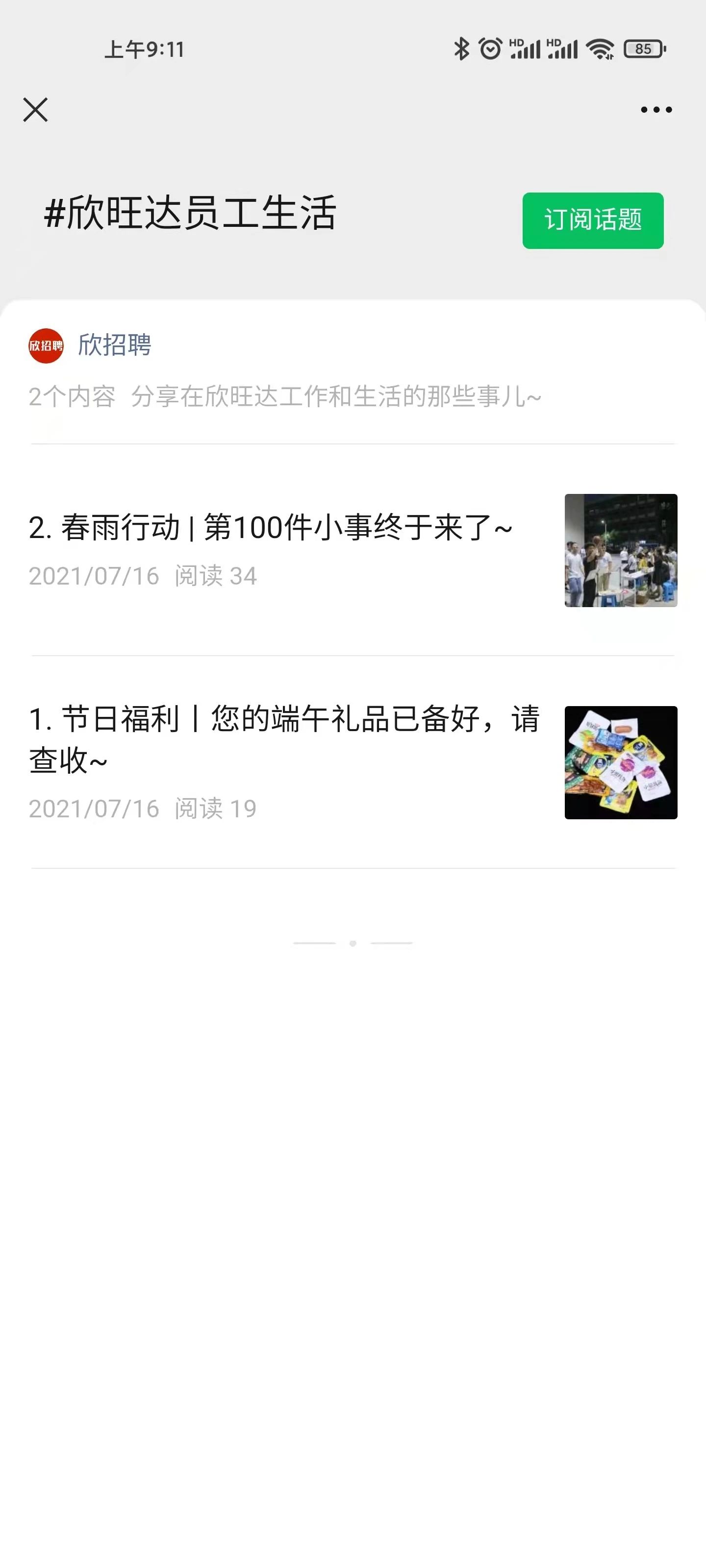Open the three-dot overflow menu

(x=656, y=110)
